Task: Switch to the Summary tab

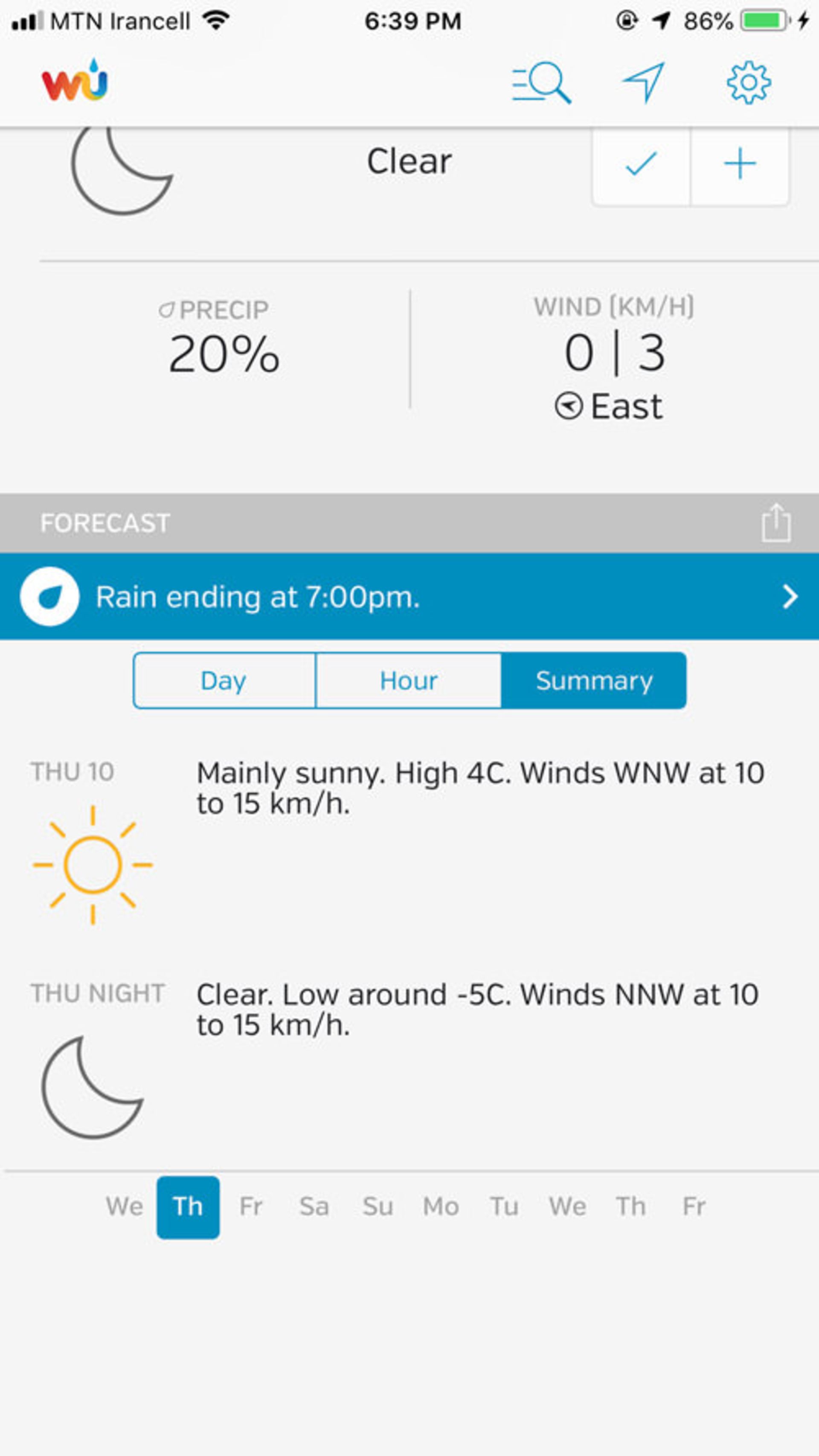Action: click(595, 680)
